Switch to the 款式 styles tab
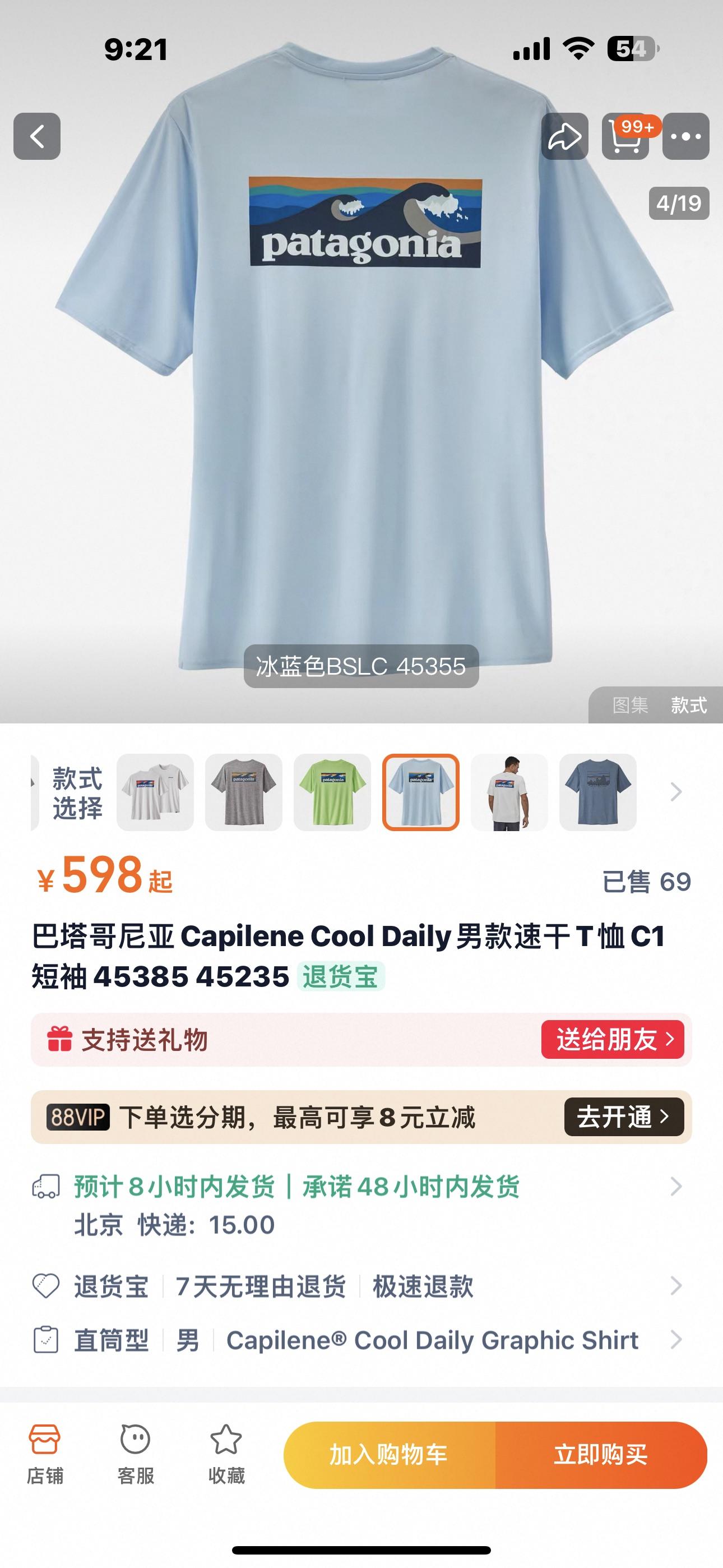The image size is (723, 1568). click(688, 705)
